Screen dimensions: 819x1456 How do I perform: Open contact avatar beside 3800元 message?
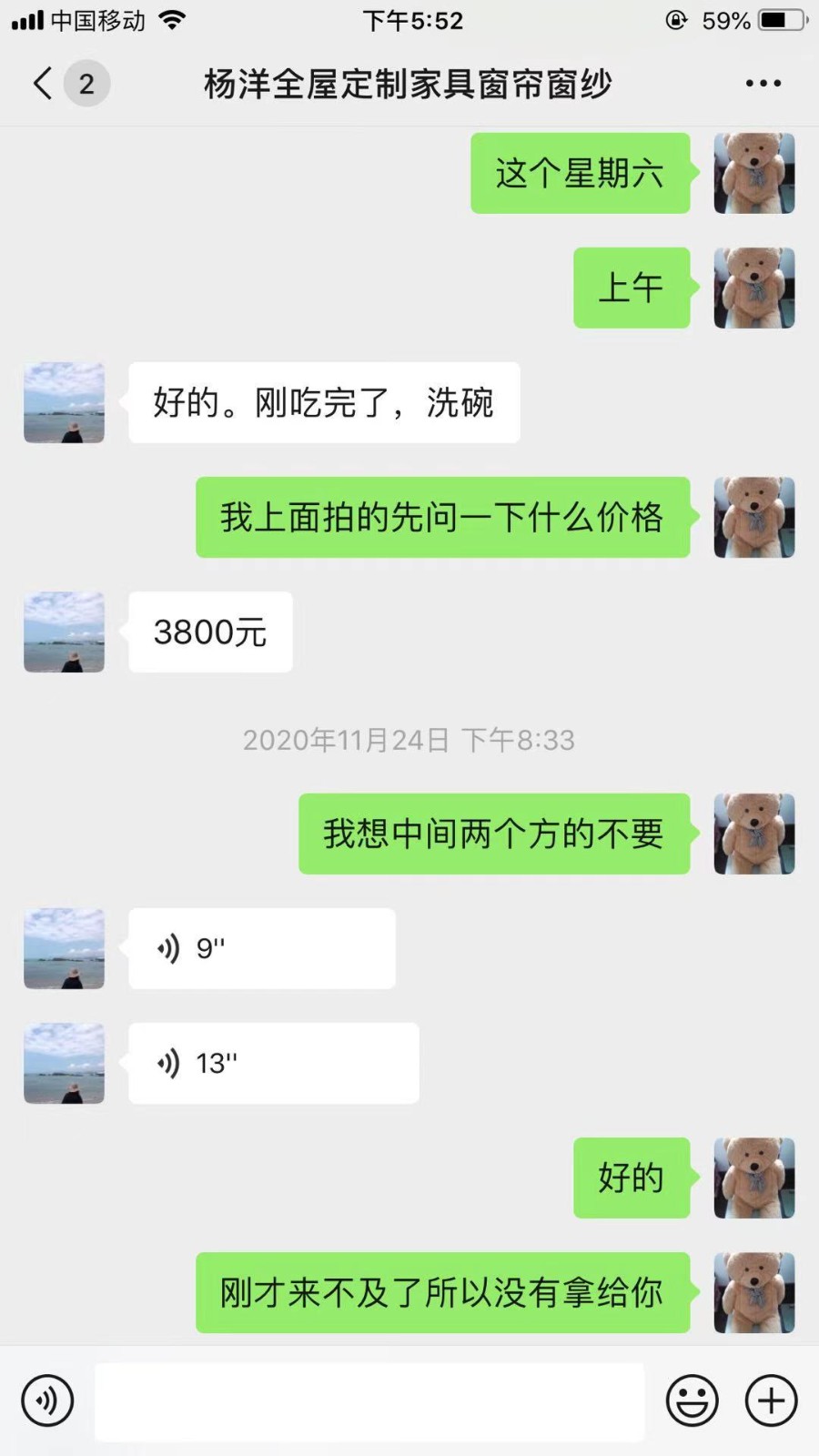pyautogui.click(x=64, y=632)
